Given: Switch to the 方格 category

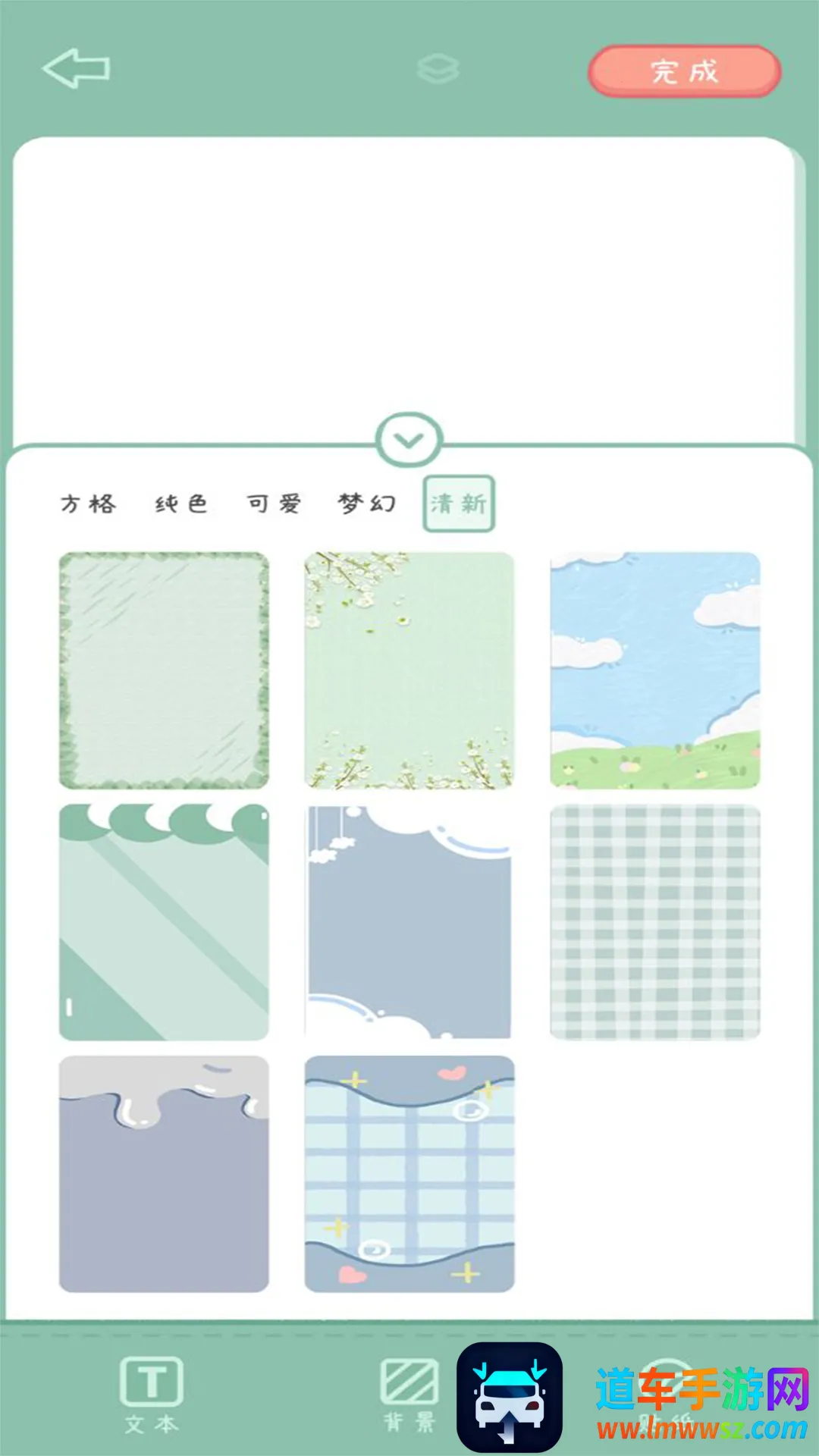Looking at the screenshot, I should (x=89, y=504).
